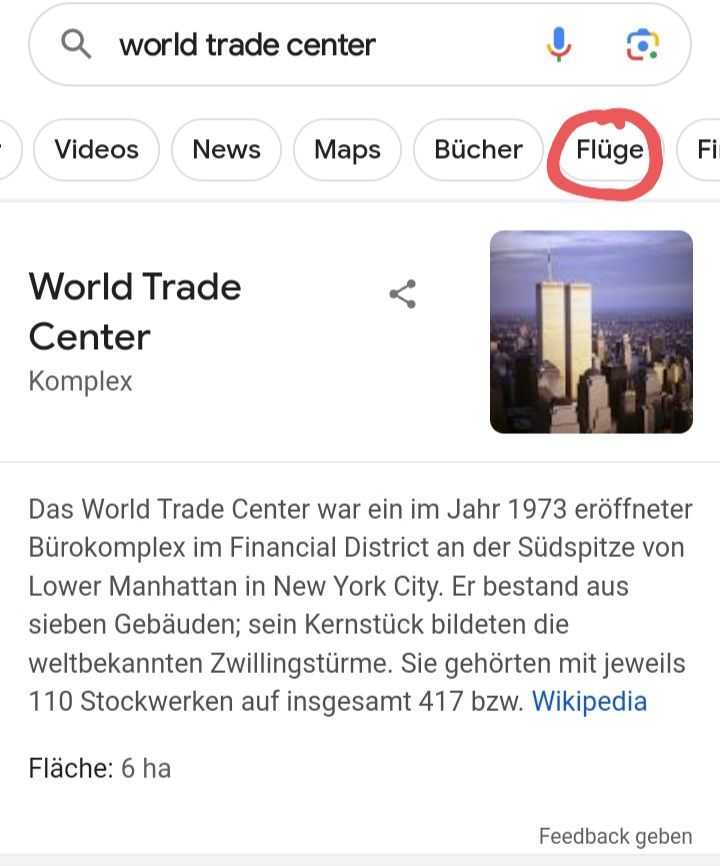The image size is (720, 866).
Task: Open the Maps tab
Action: pos(347,150)
